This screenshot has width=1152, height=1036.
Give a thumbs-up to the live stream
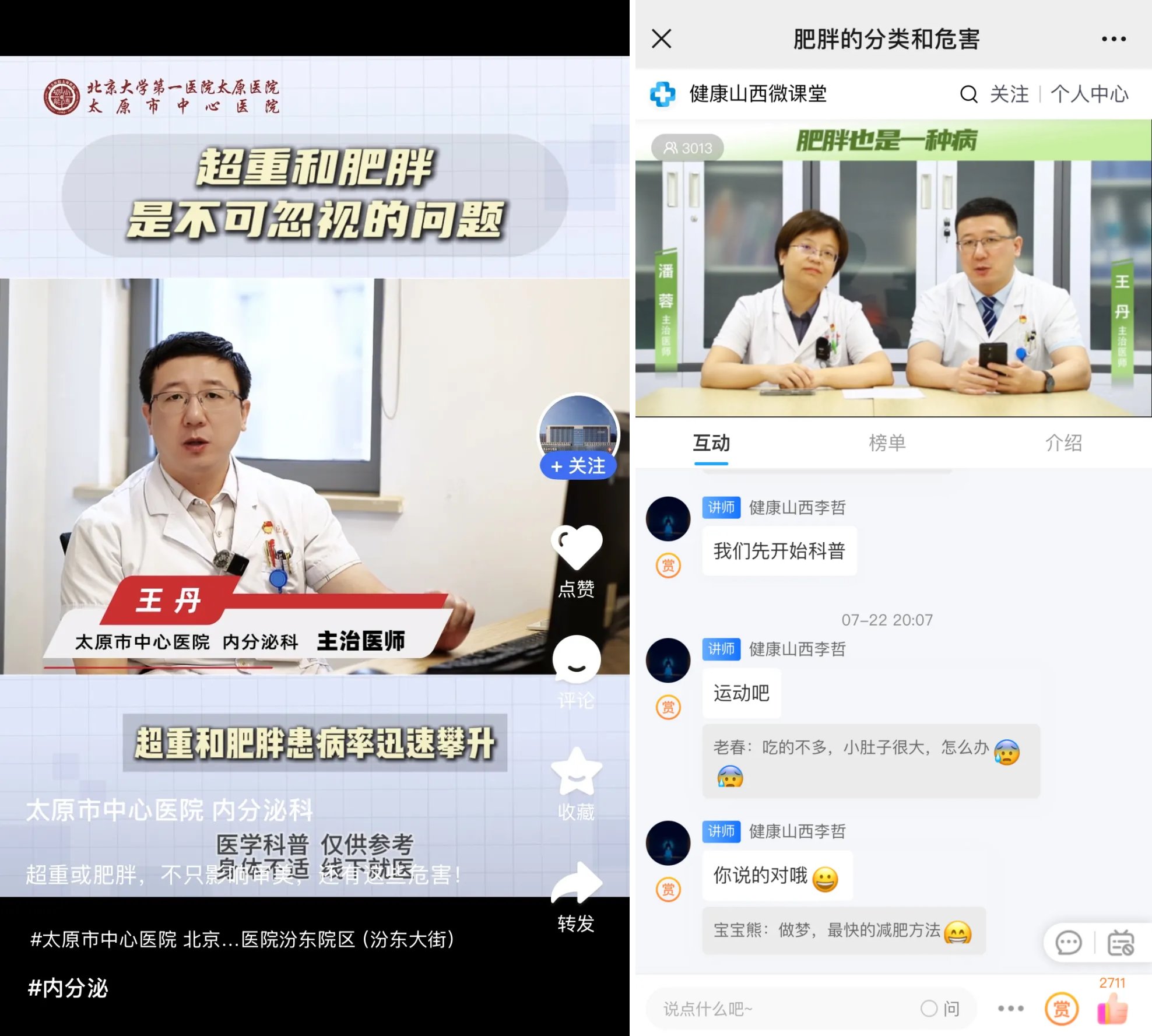point(1112,1009)
